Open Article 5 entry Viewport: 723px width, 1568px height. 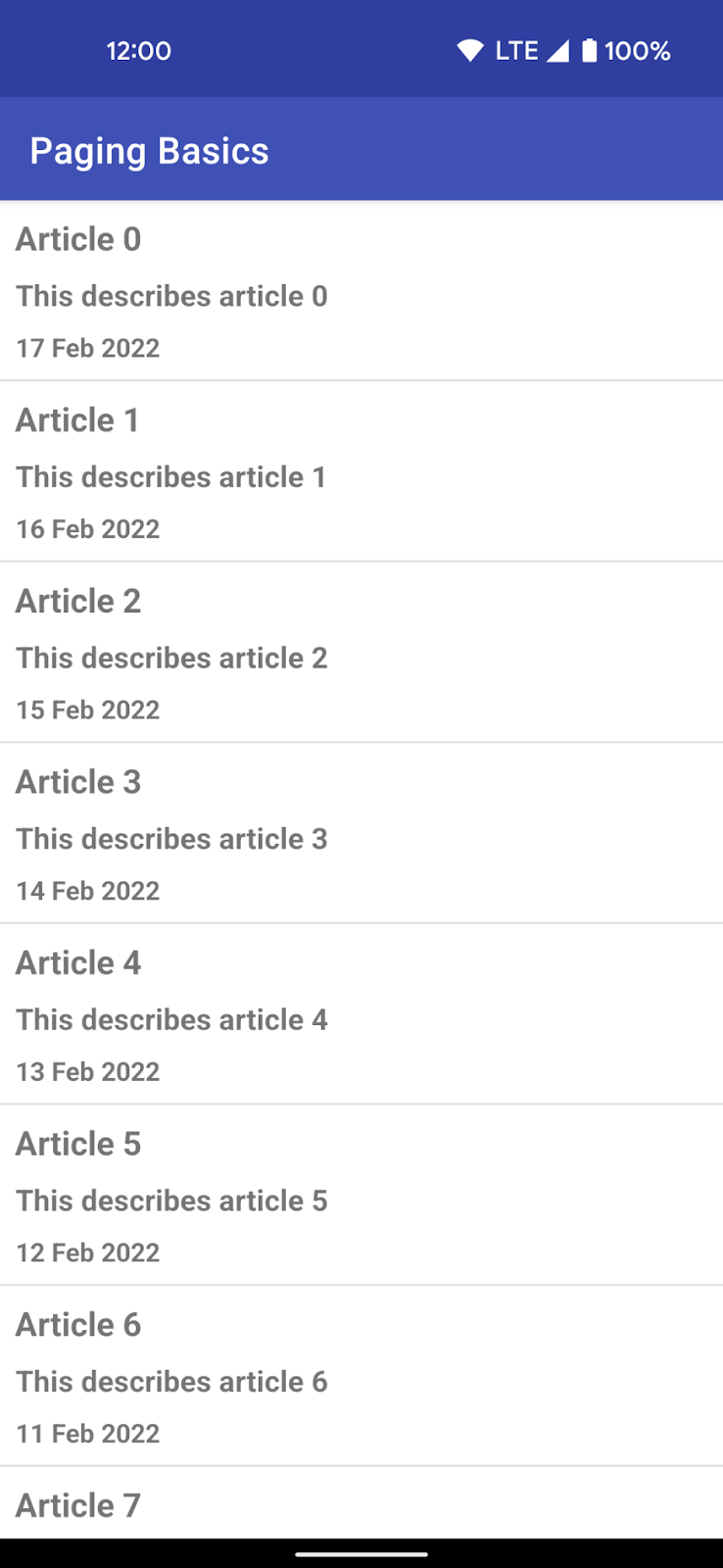point(77,1144)
